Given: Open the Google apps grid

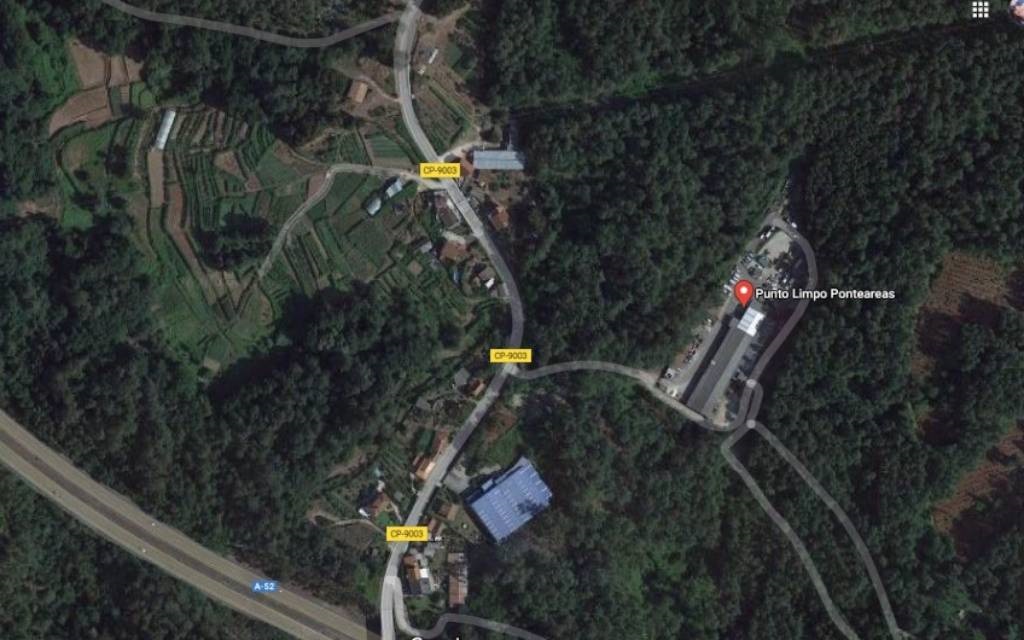Looking at the screenshot, I should click(980, 9).
